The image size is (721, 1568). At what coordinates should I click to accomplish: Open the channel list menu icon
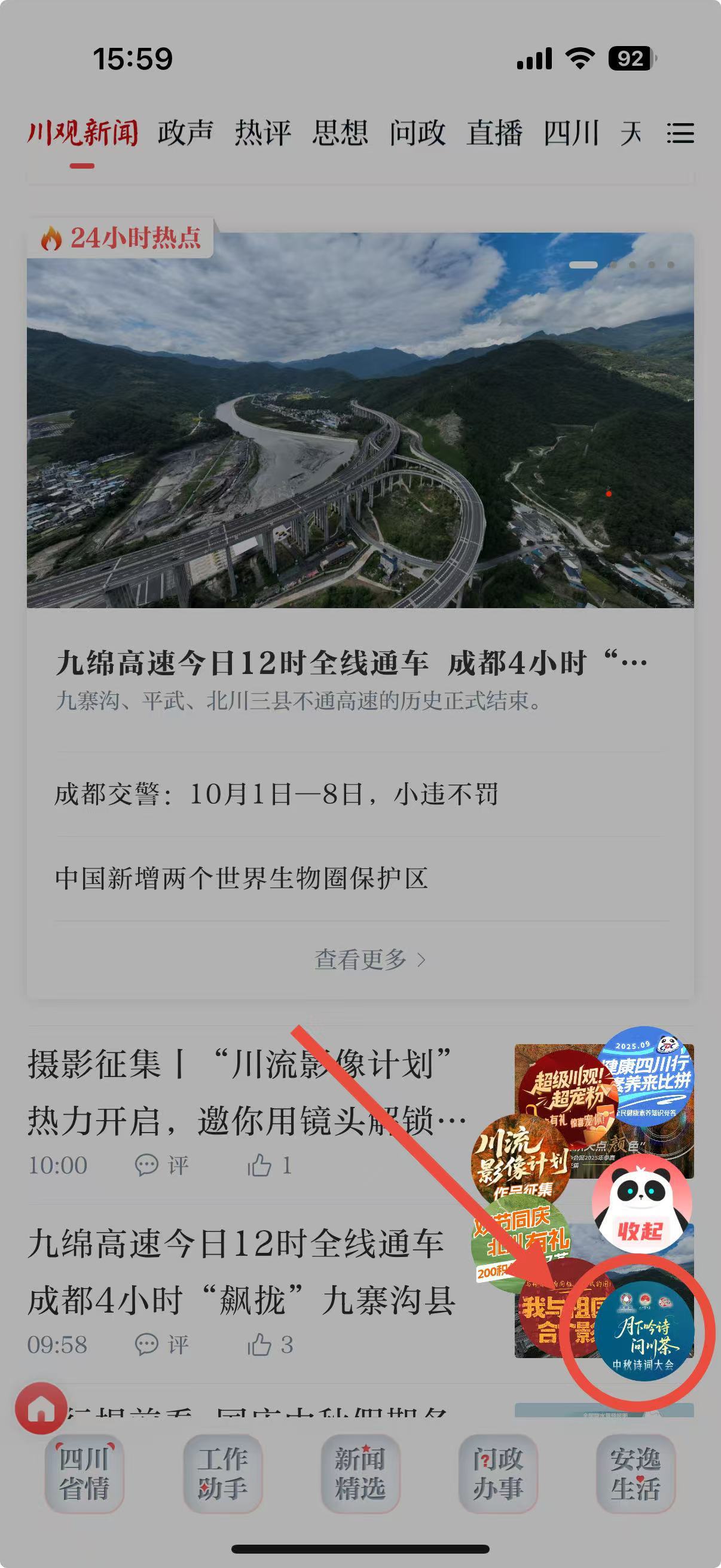pyautogui.click(x=680, y=133)
